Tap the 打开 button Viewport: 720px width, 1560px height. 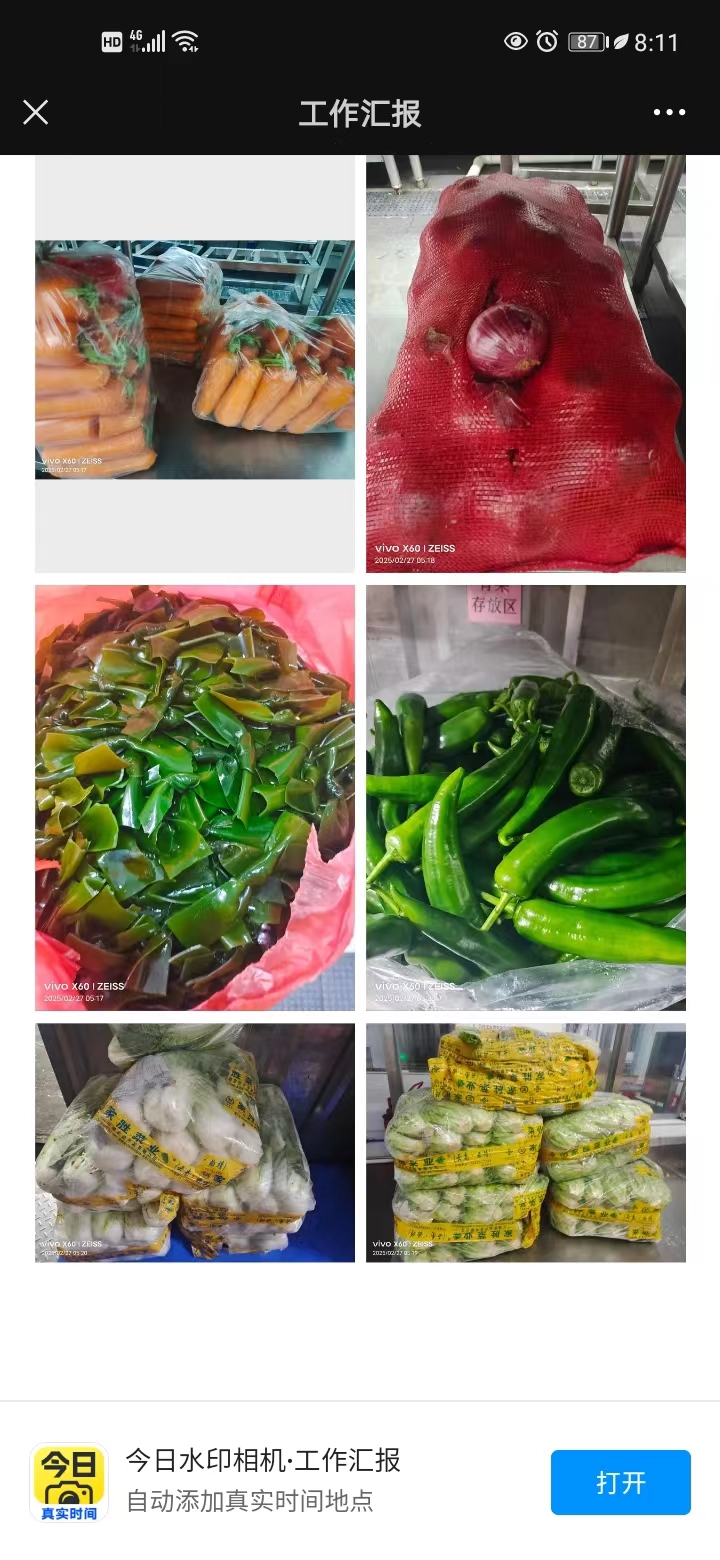pyautogui.click(x=620, y=1482)
